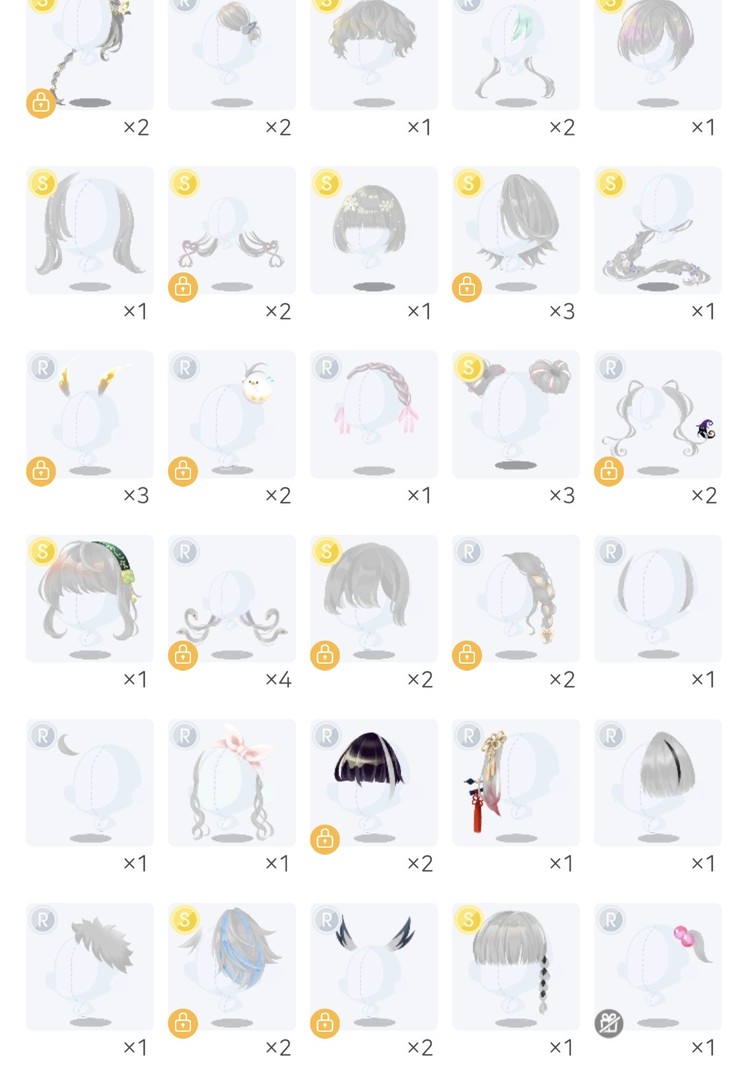Image resolution: width=750 pixels, height=1076 pixels.
Task: Choose the twin tails with witch hat
Action: pos(657,414)
